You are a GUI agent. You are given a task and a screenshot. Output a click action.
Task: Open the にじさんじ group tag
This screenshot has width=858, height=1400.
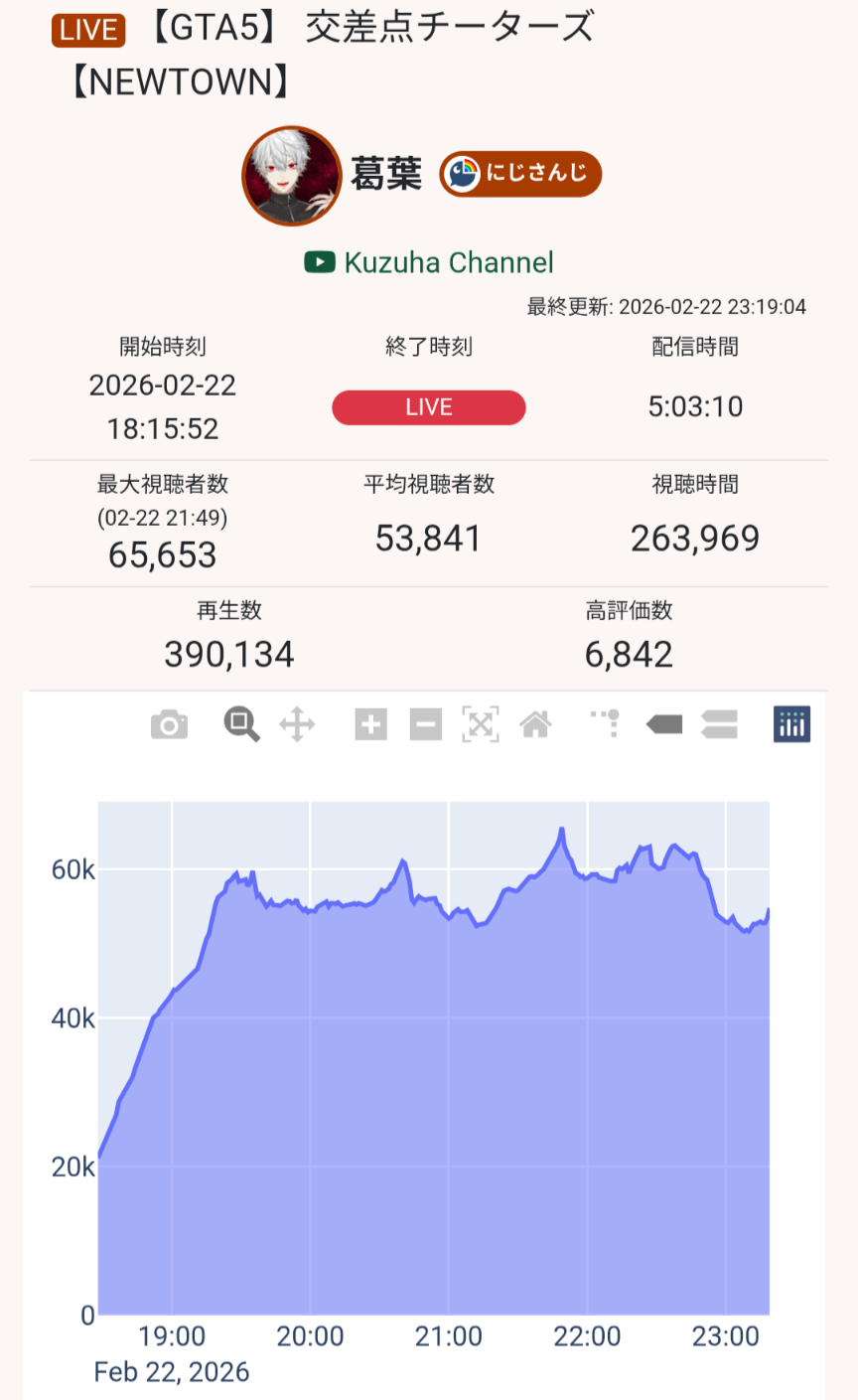coord(520,175)
